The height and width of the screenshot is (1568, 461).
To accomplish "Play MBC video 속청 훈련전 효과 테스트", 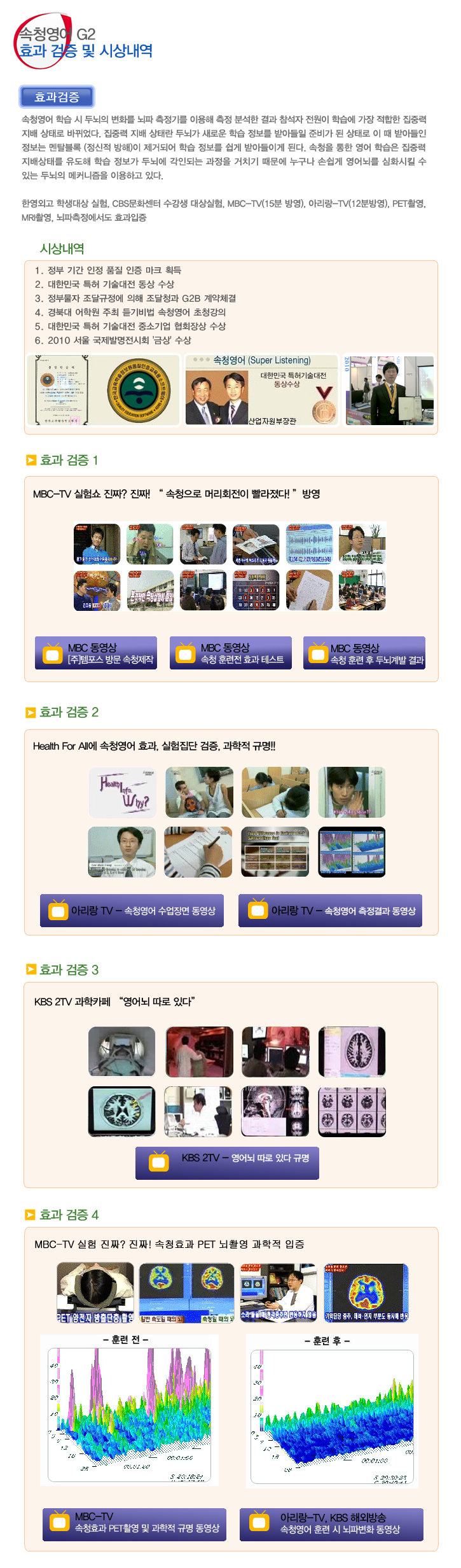I will point(231,653).
